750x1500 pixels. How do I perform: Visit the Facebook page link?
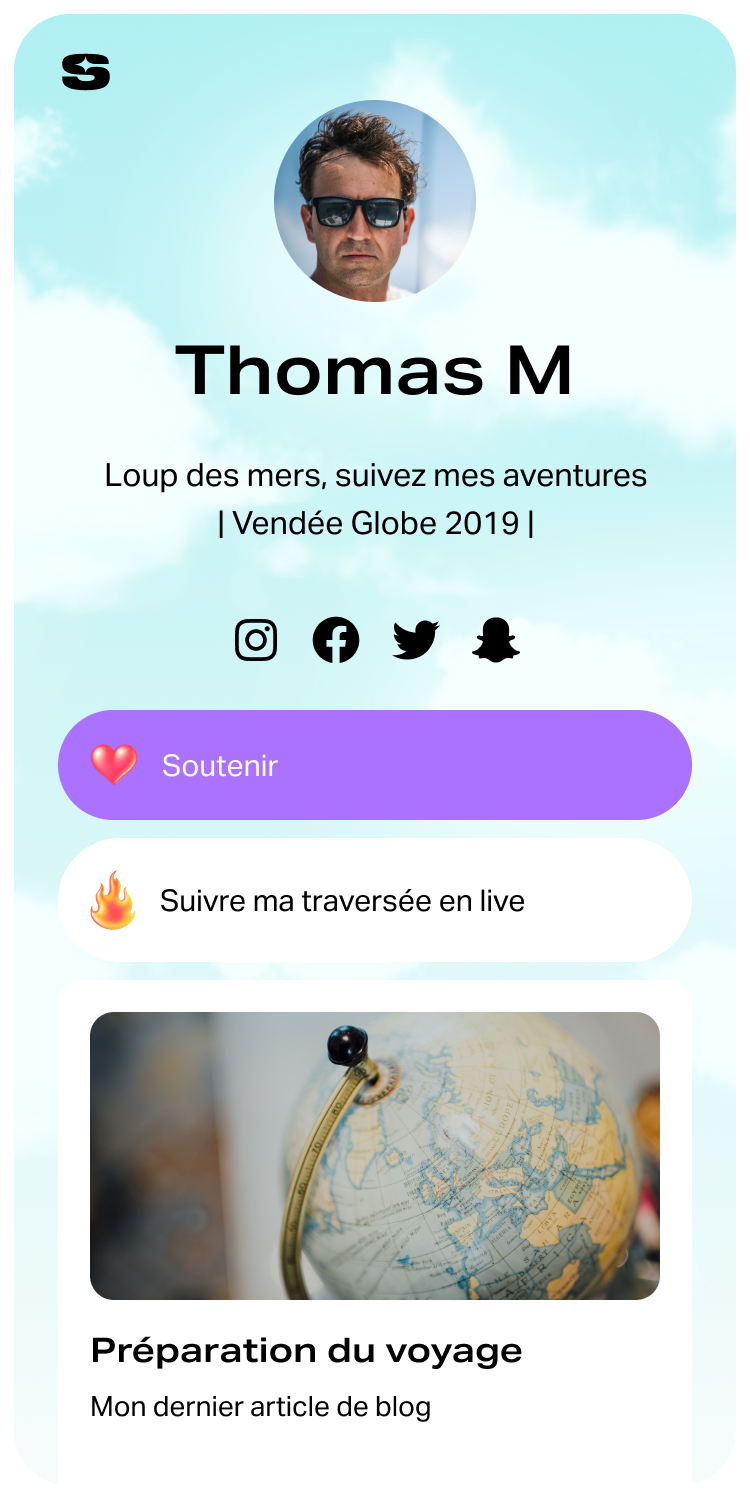[336, 640]
